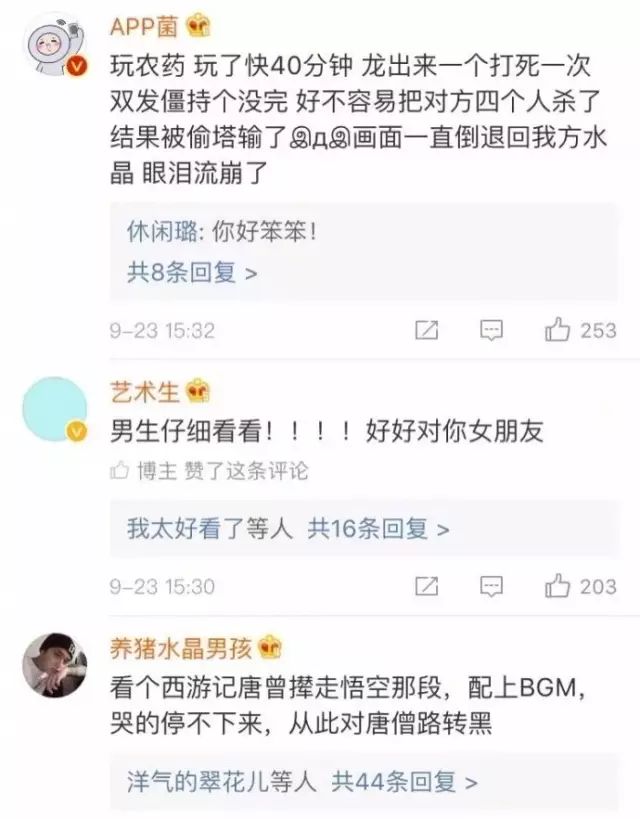Open the username 艺术生

(x=146, y=391)
